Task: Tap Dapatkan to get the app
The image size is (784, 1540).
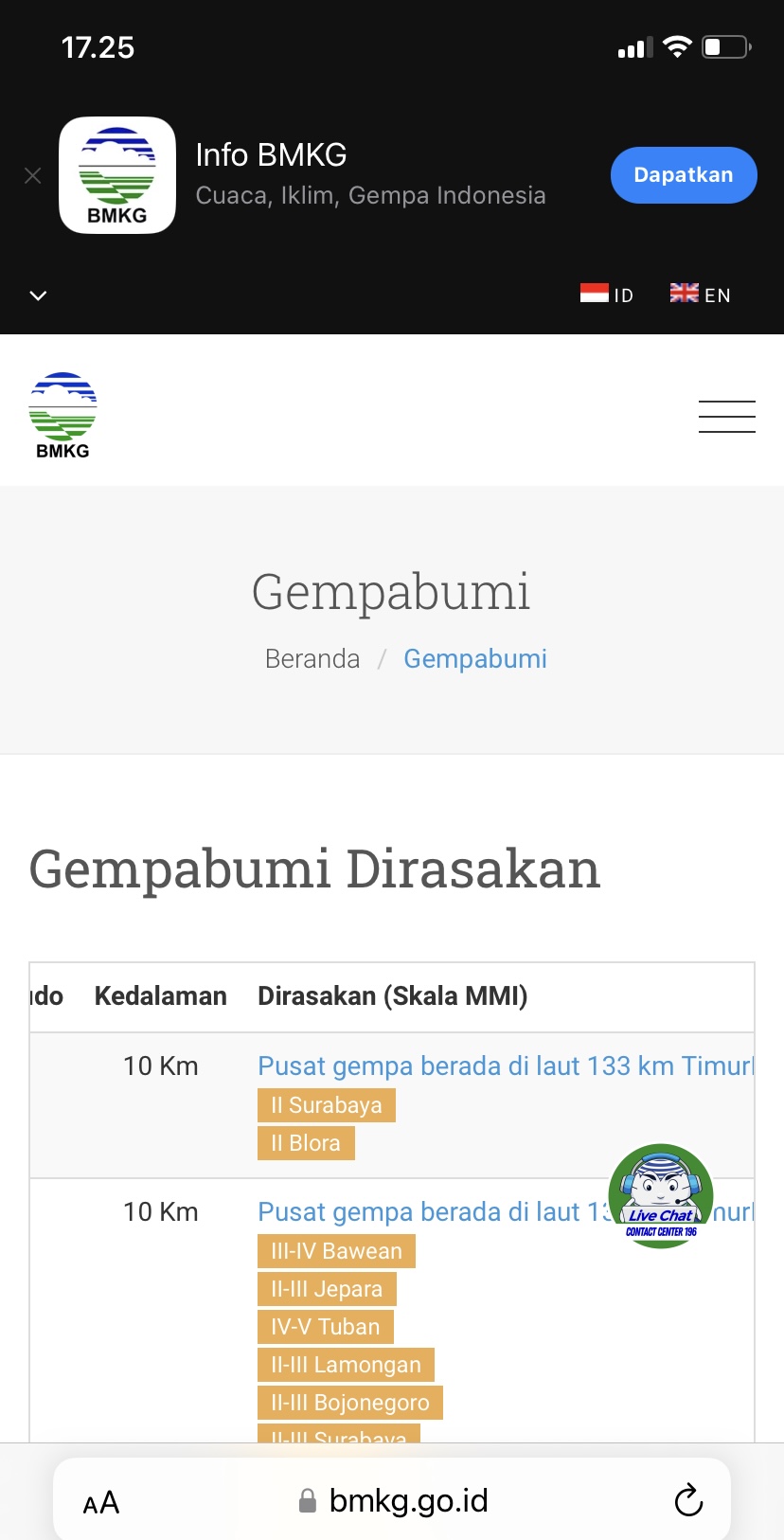Action: coord(683,175)
